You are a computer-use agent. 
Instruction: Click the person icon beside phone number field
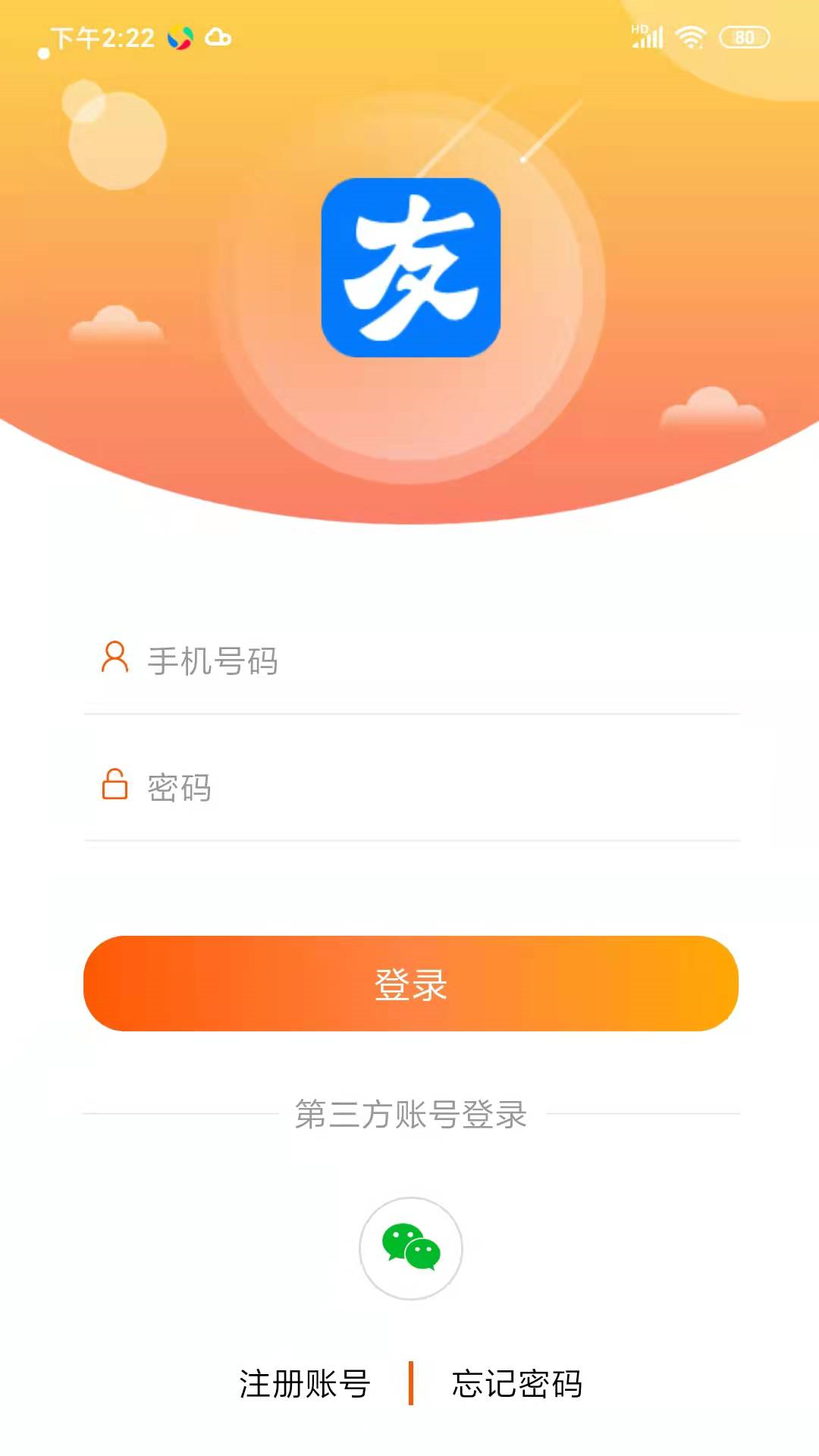pyautogui.click(x=114, y=659)
